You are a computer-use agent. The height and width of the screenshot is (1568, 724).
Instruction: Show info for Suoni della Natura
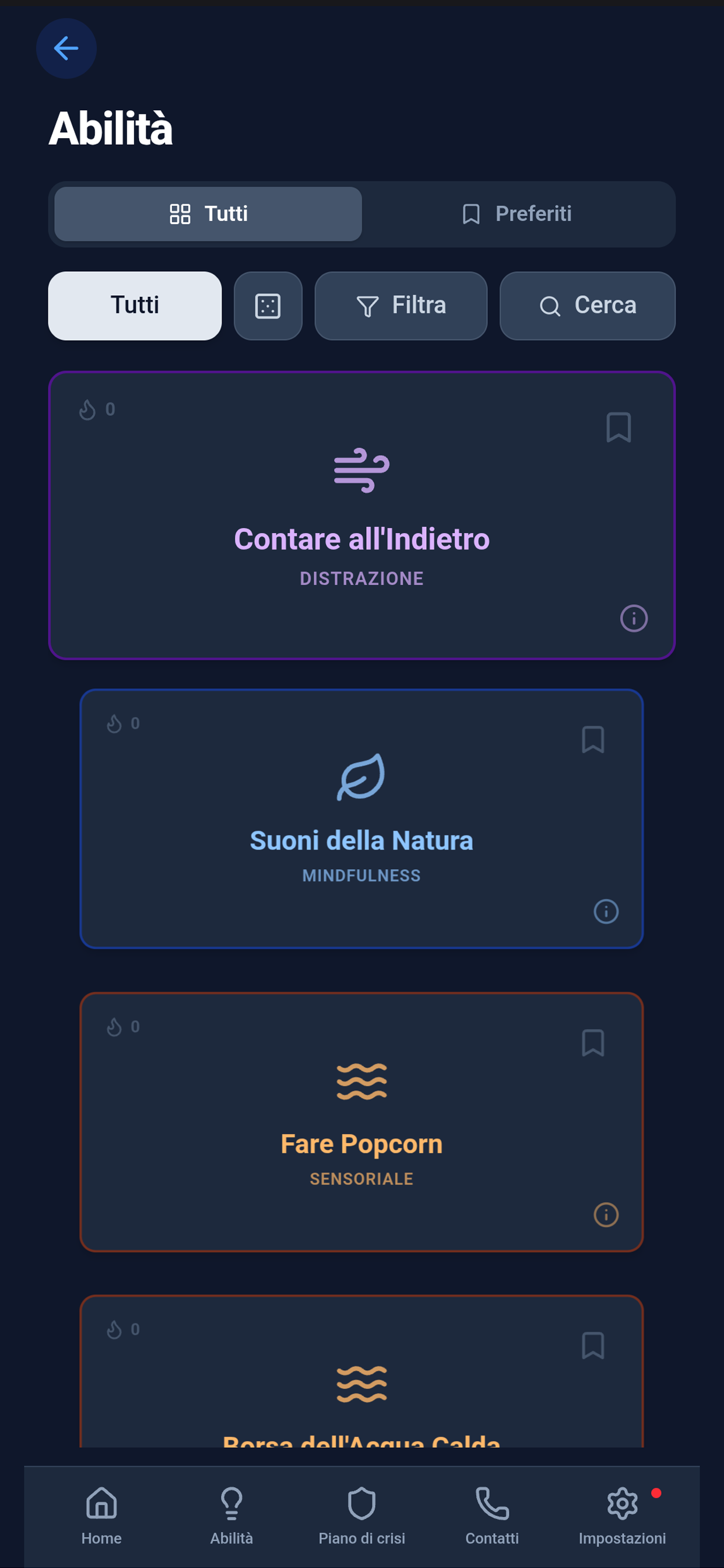coord(605,911)
